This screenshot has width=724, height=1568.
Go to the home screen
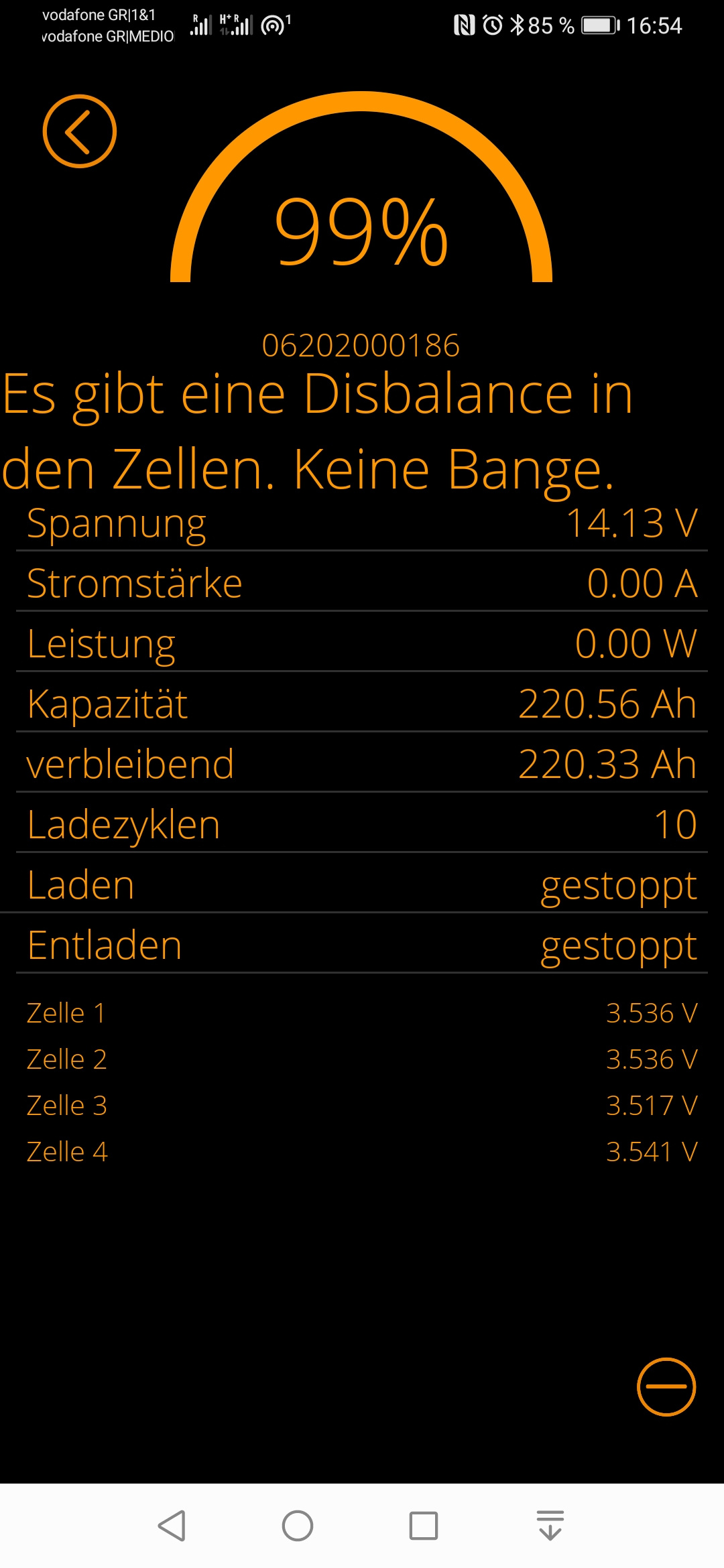tap(298, 1526)
